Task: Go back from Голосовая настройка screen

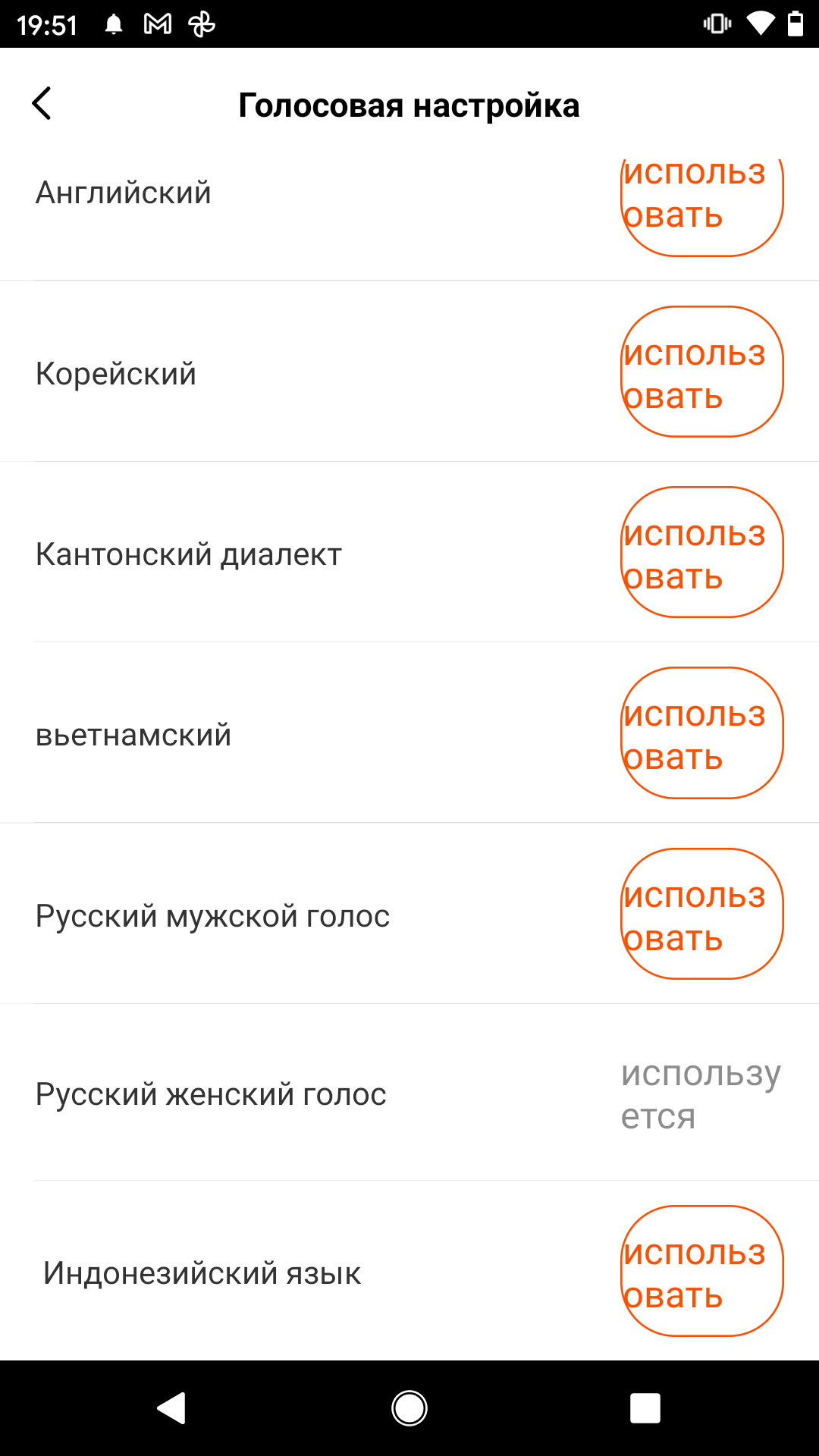Action: tap(42, 104)
